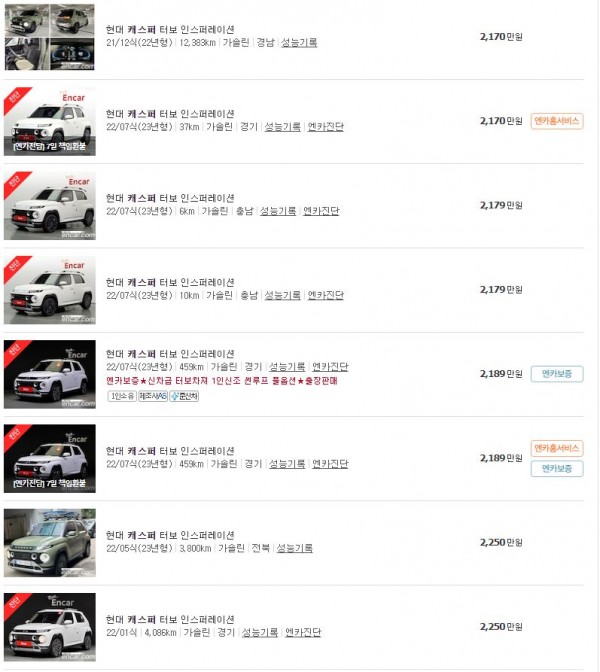Open the 4,086km 경기 캐스퍼 listing
Viewport: 600px width, 672px height.
point(170,619)
